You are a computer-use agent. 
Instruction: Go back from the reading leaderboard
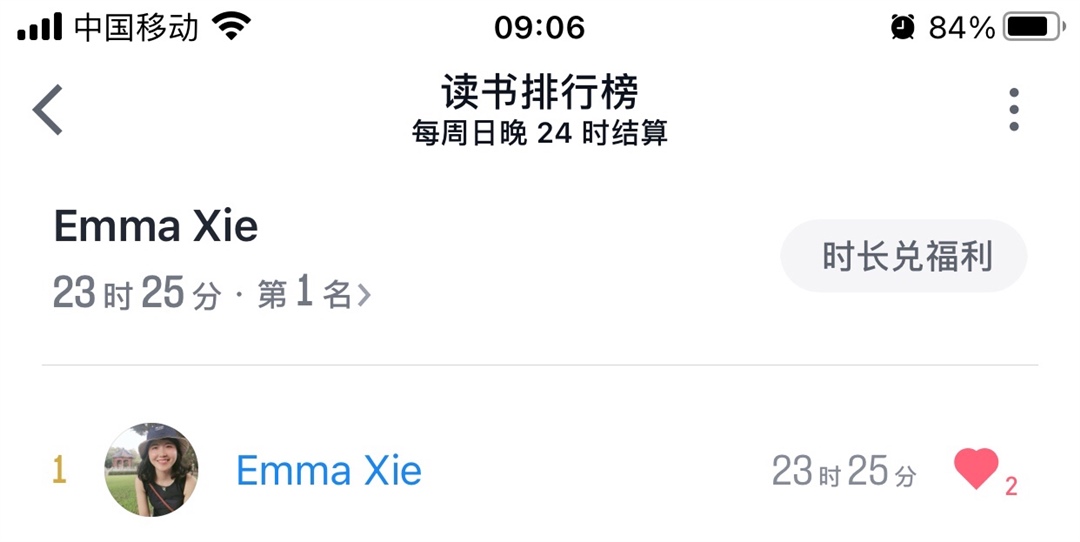click(x=48, y=110)
